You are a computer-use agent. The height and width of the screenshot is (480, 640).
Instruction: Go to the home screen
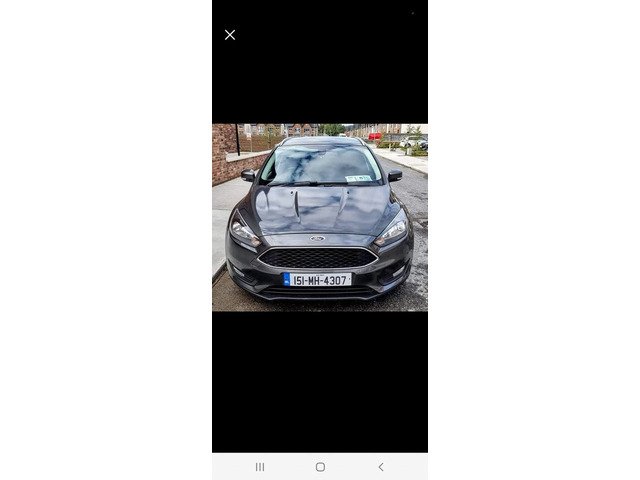tap(320, 467)
